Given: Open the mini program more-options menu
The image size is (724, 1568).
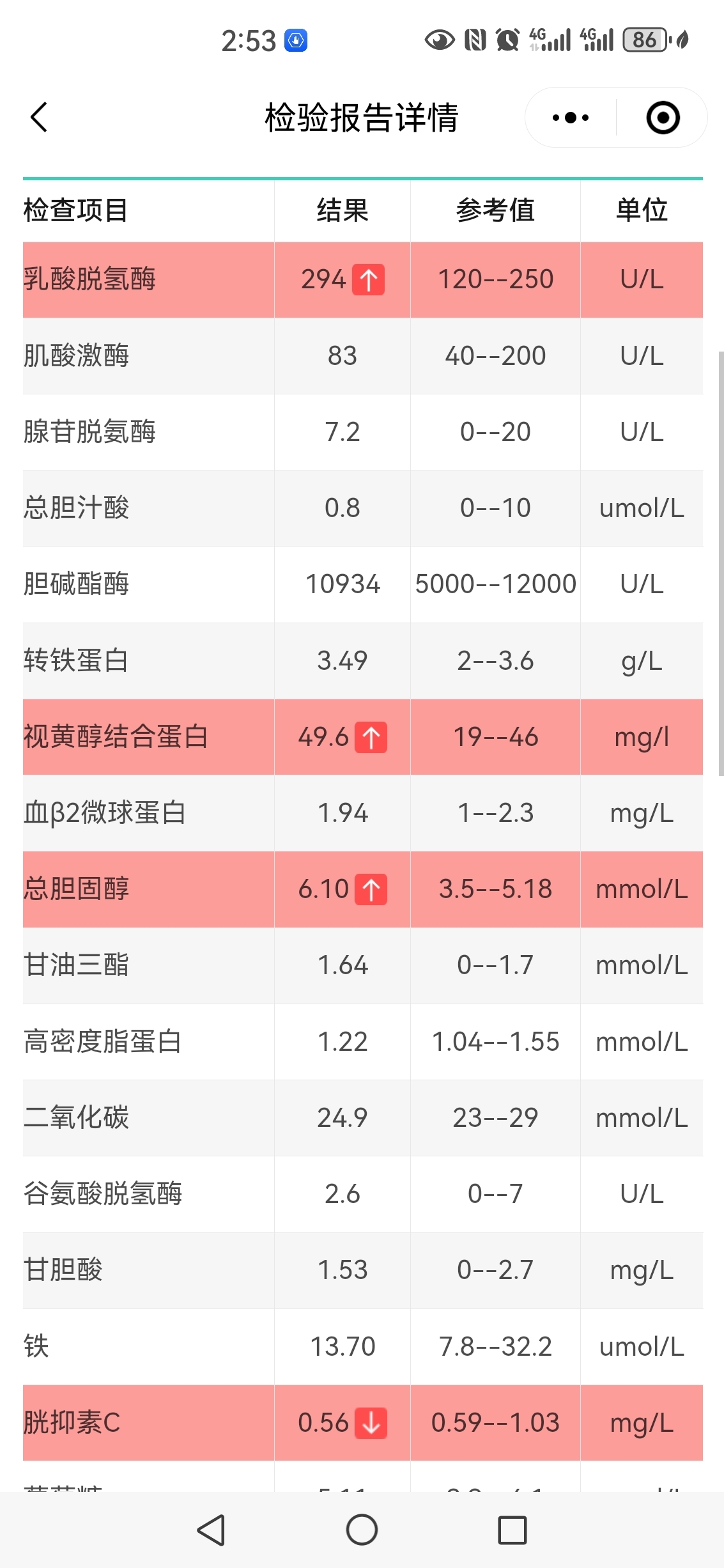Looking at the screenshot, I should [570, 118].
